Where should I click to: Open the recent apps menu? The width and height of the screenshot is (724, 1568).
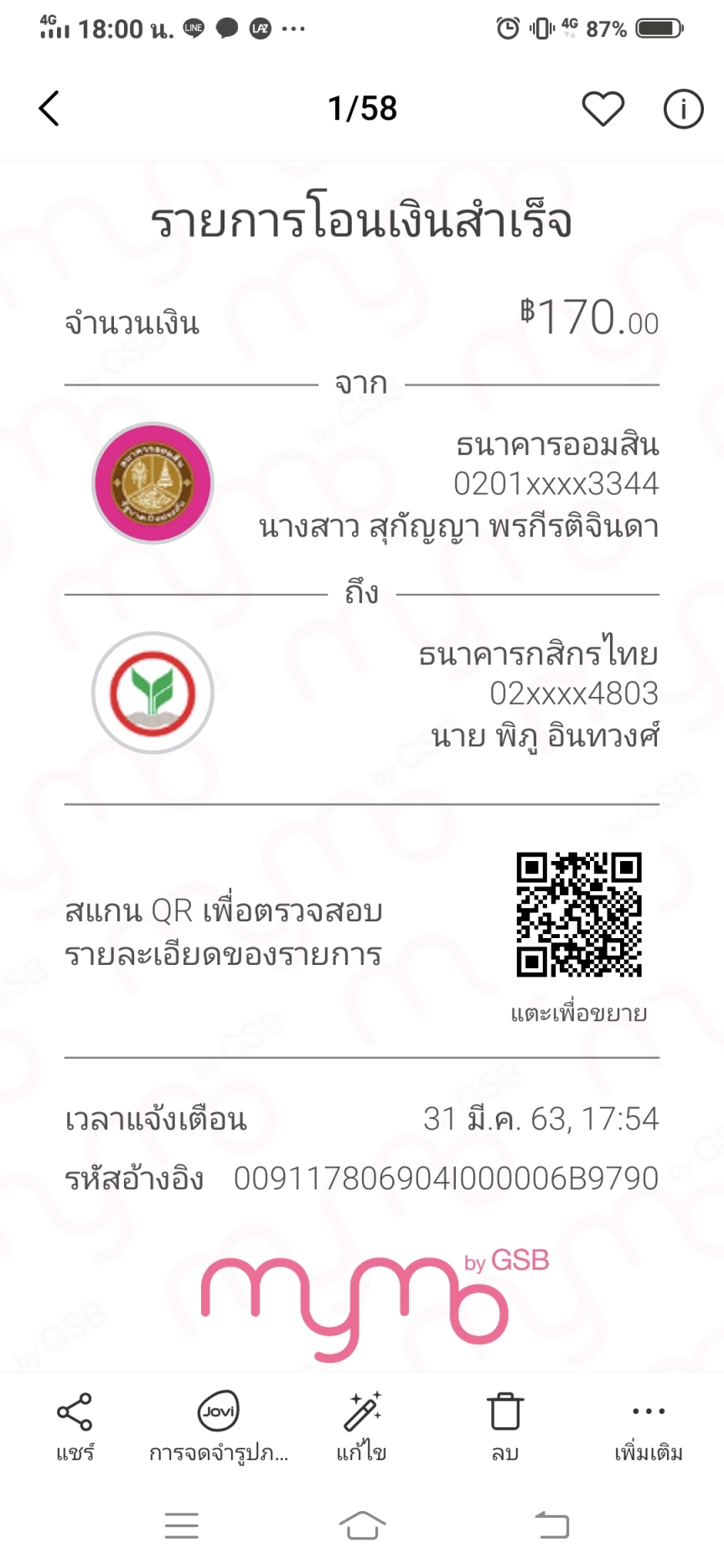(x=182, y=1525)
